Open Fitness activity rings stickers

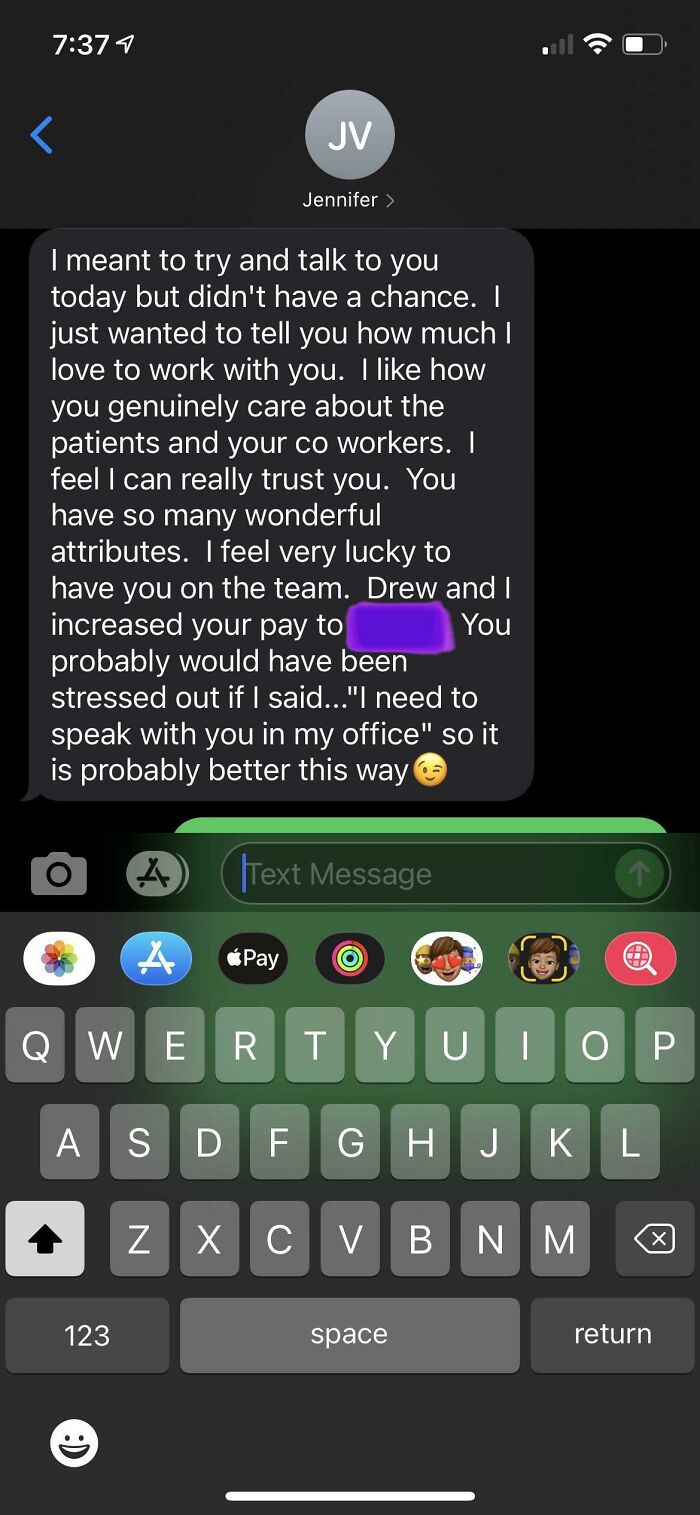tap(350, 959)
